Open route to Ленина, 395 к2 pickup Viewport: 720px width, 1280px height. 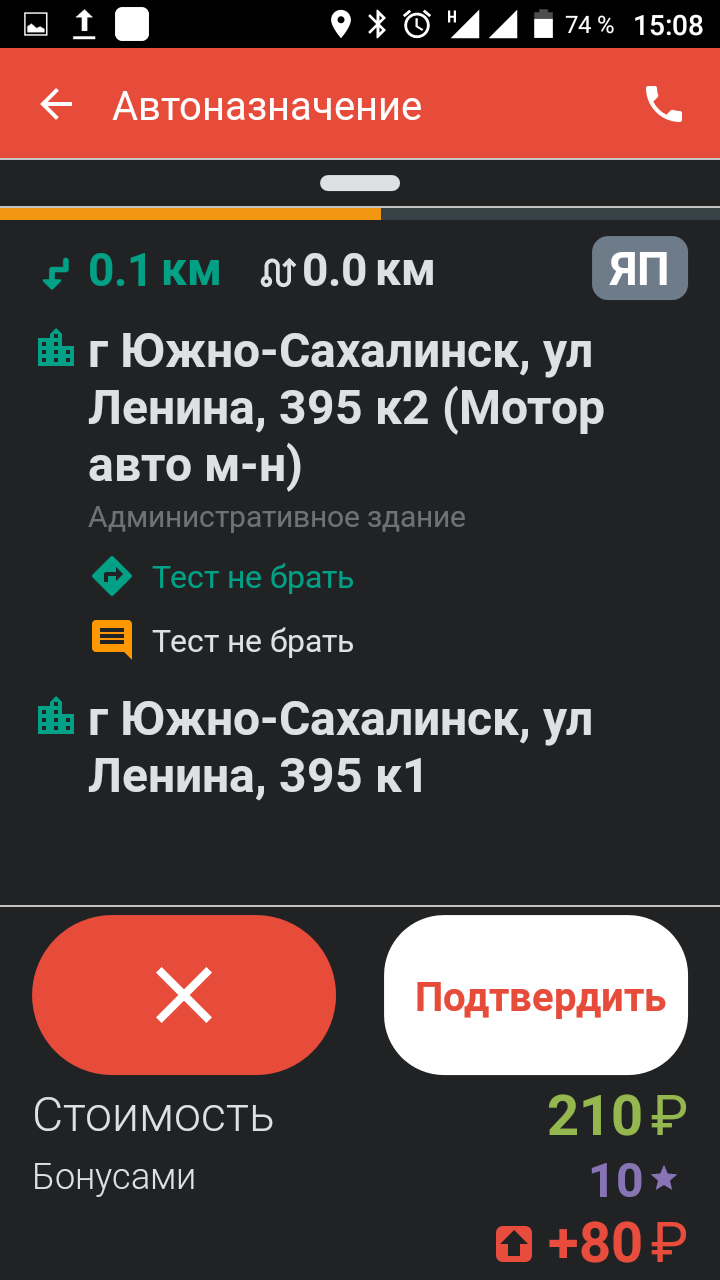pyautogui.click(x=112, y=577)
